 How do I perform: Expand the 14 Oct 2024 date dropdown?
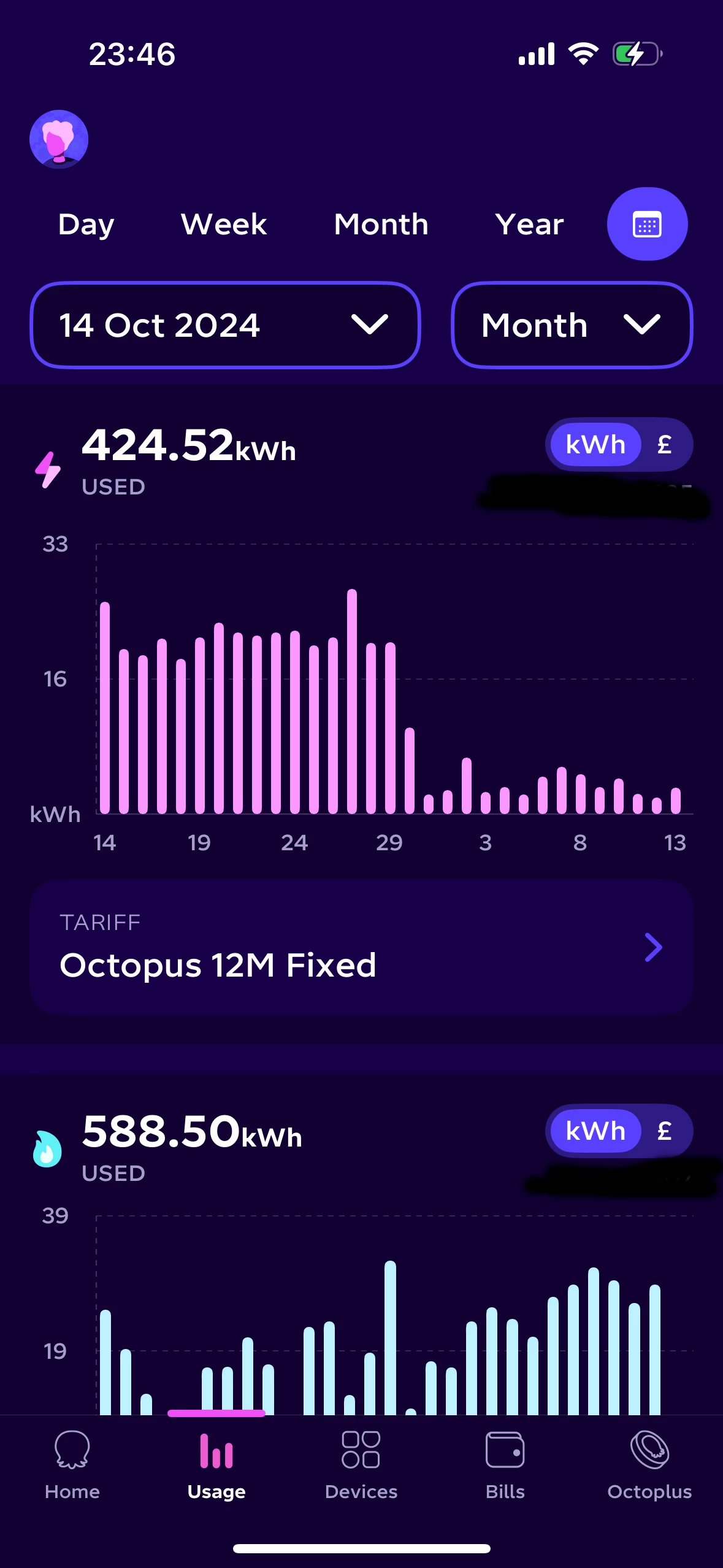[x=225, y=325]
